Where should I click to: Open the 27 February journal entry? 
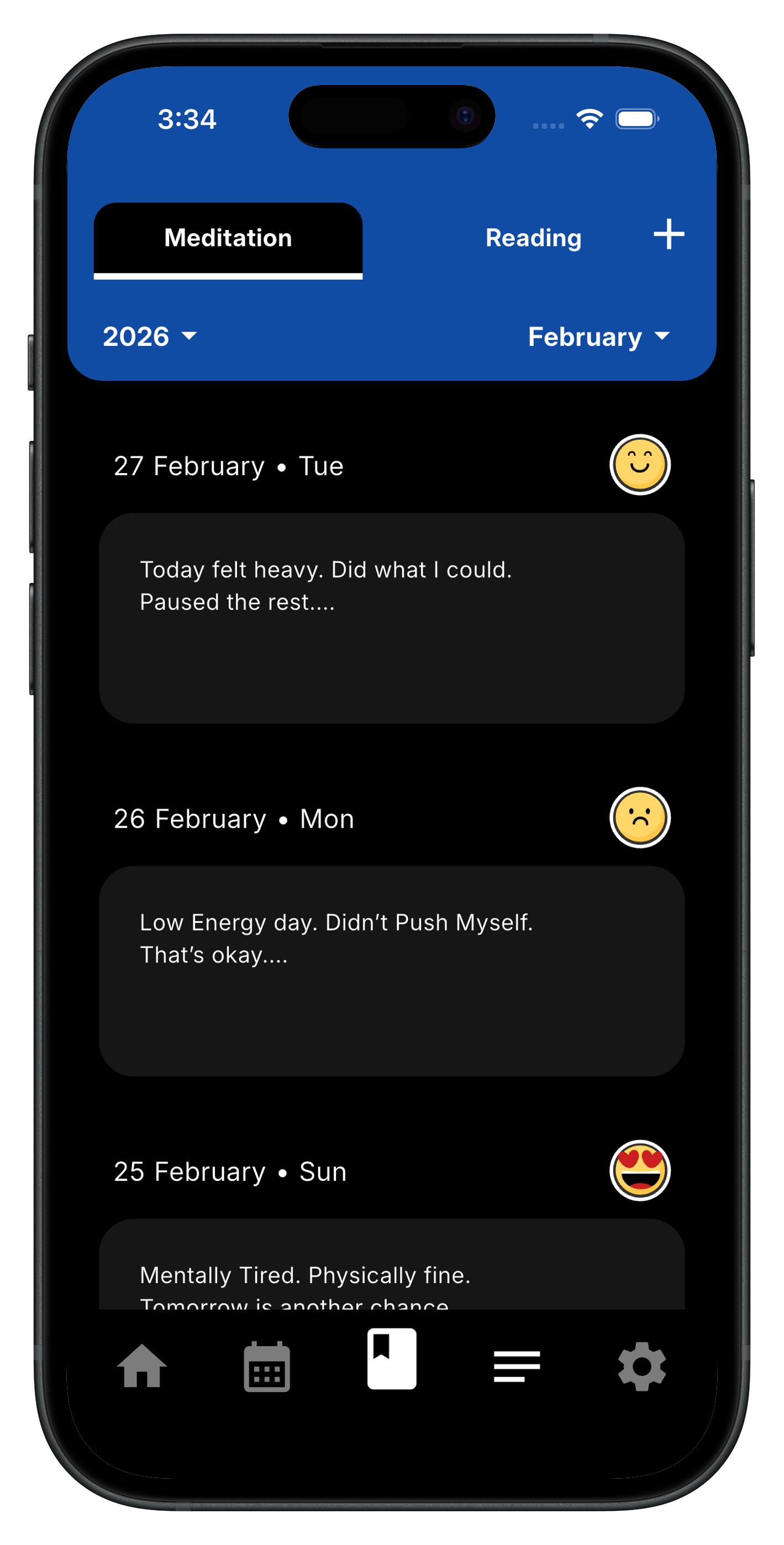(x=392, y=618)
